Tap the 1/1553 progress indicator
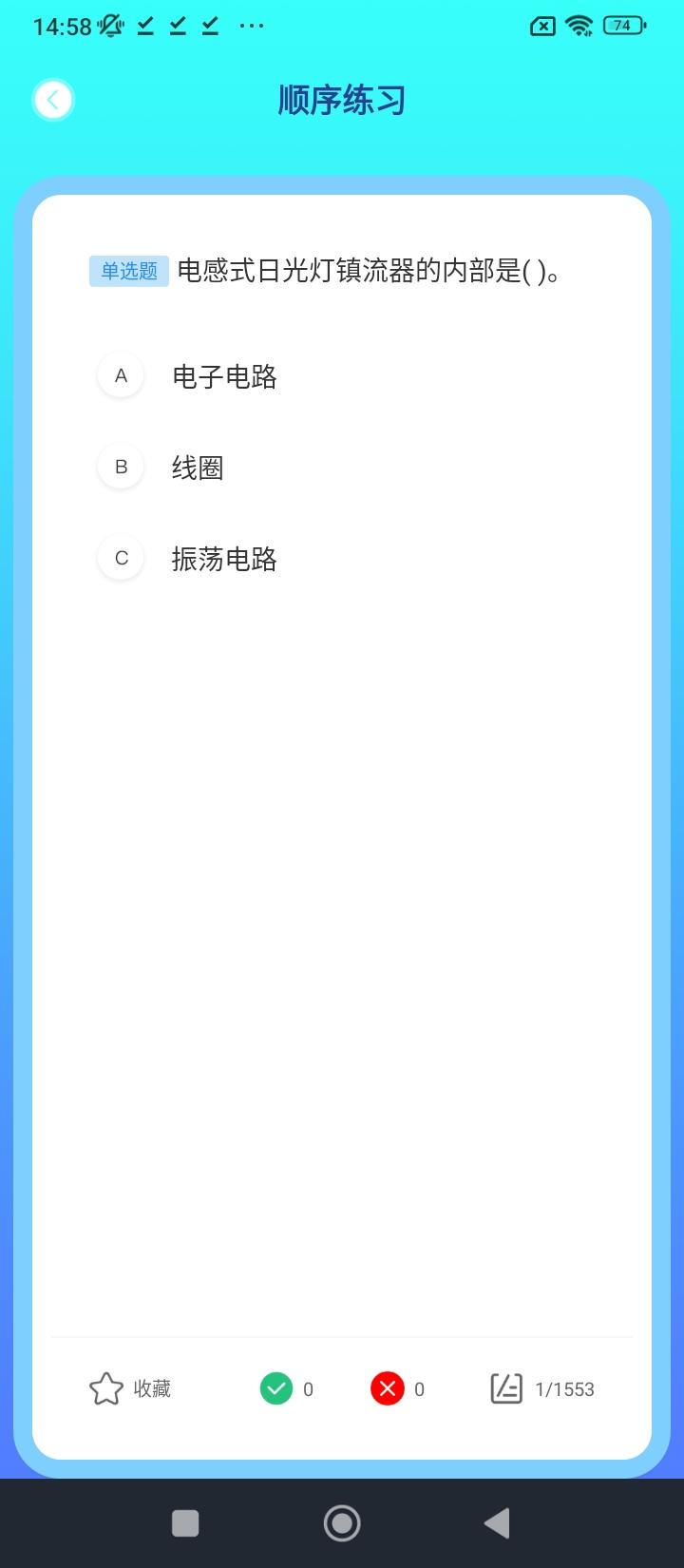The height and width of the screenshot is (1568, 684). pos(565,1388)
